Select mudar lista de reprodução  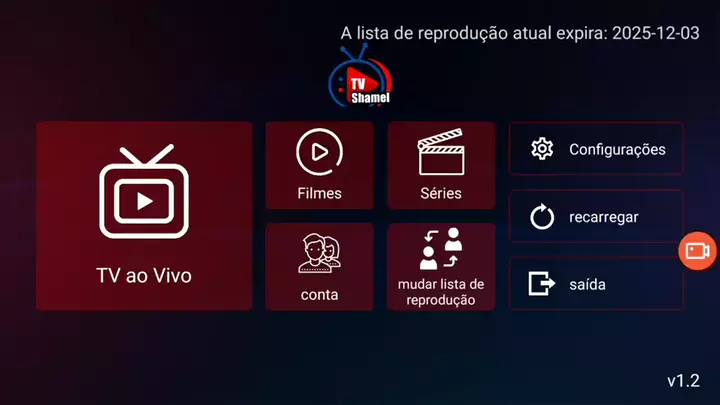coord(441,266)
